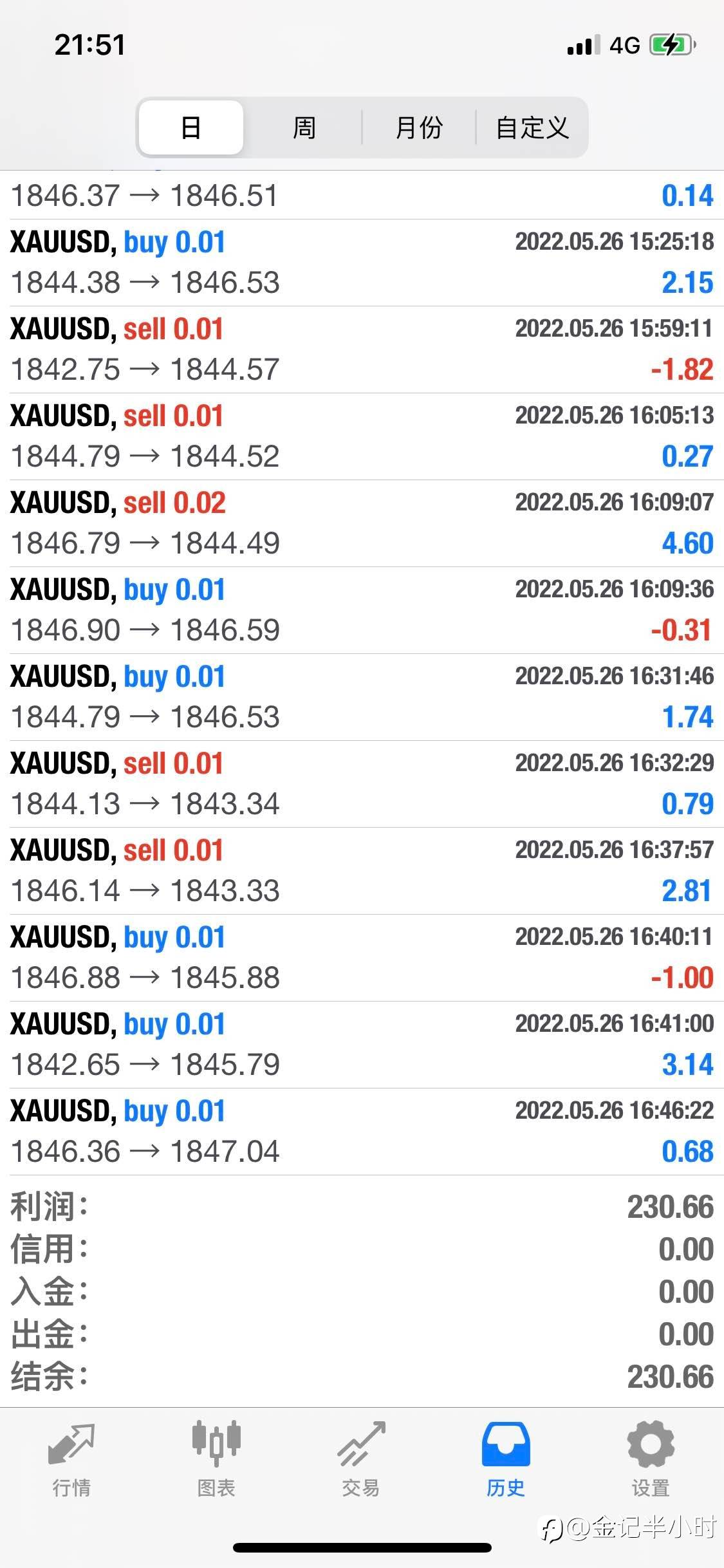This screenshot has width=724, height=1568.
Task: Open the 设置 settings tab
Action: 651,1460
